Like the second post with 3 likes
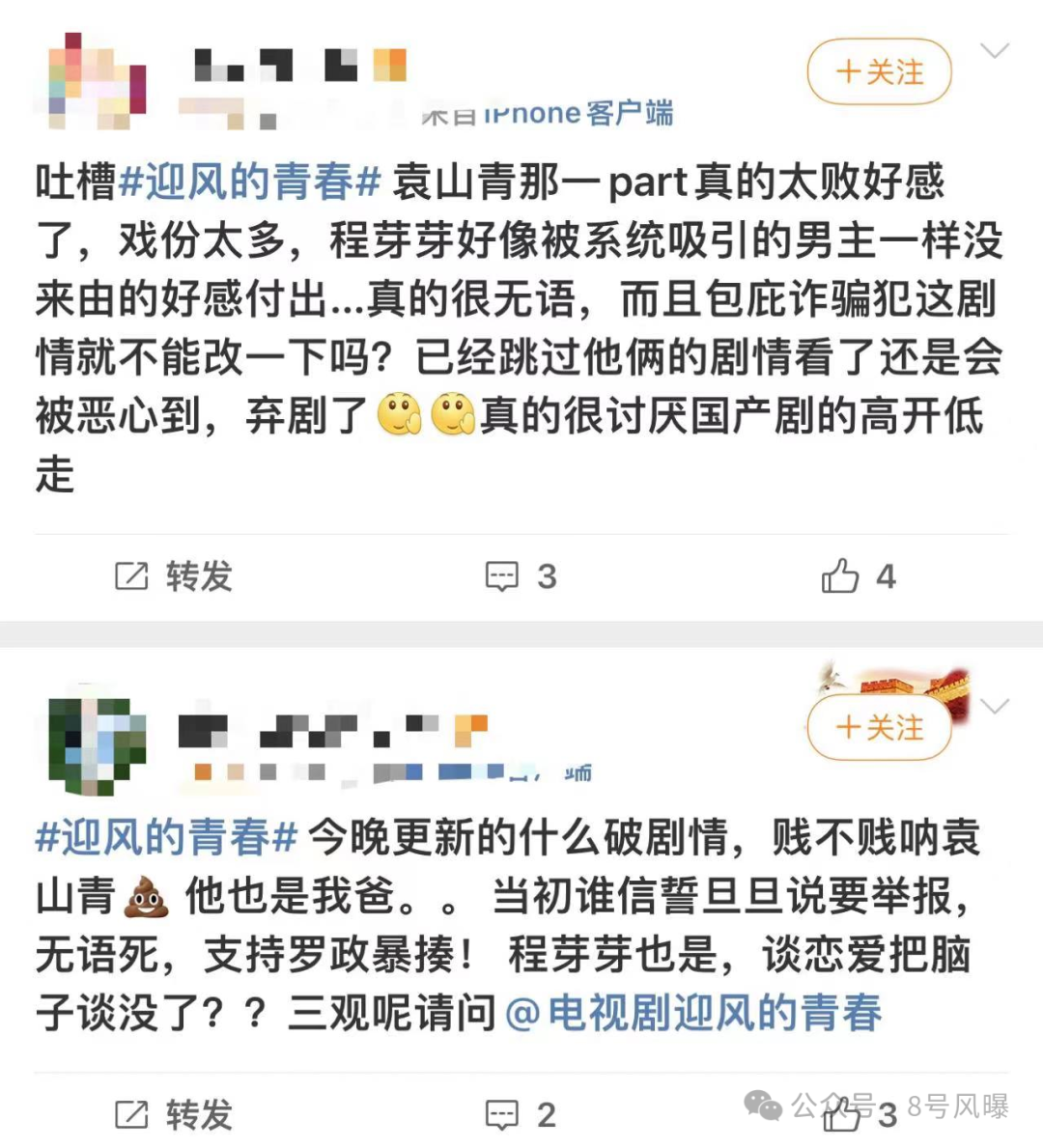This screenshot has height=1148, width=1043. (858, 1114)
